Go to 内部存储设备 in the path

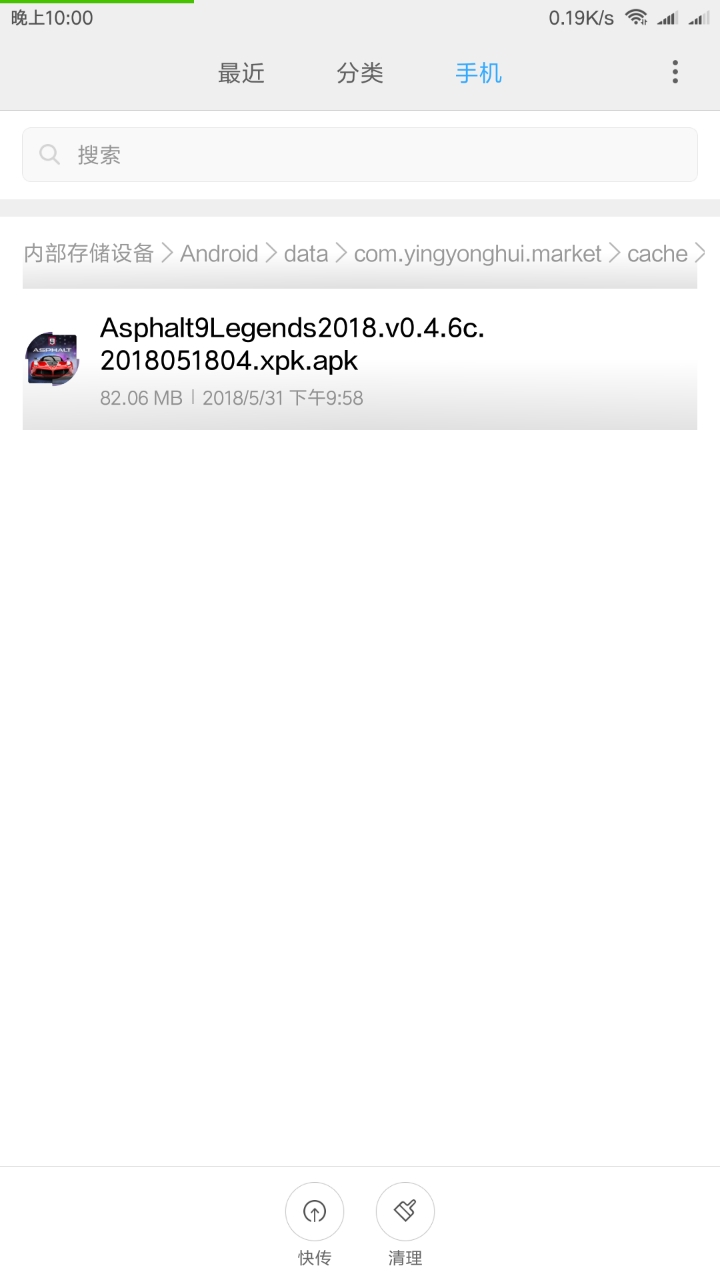click(x=89, y=254)
